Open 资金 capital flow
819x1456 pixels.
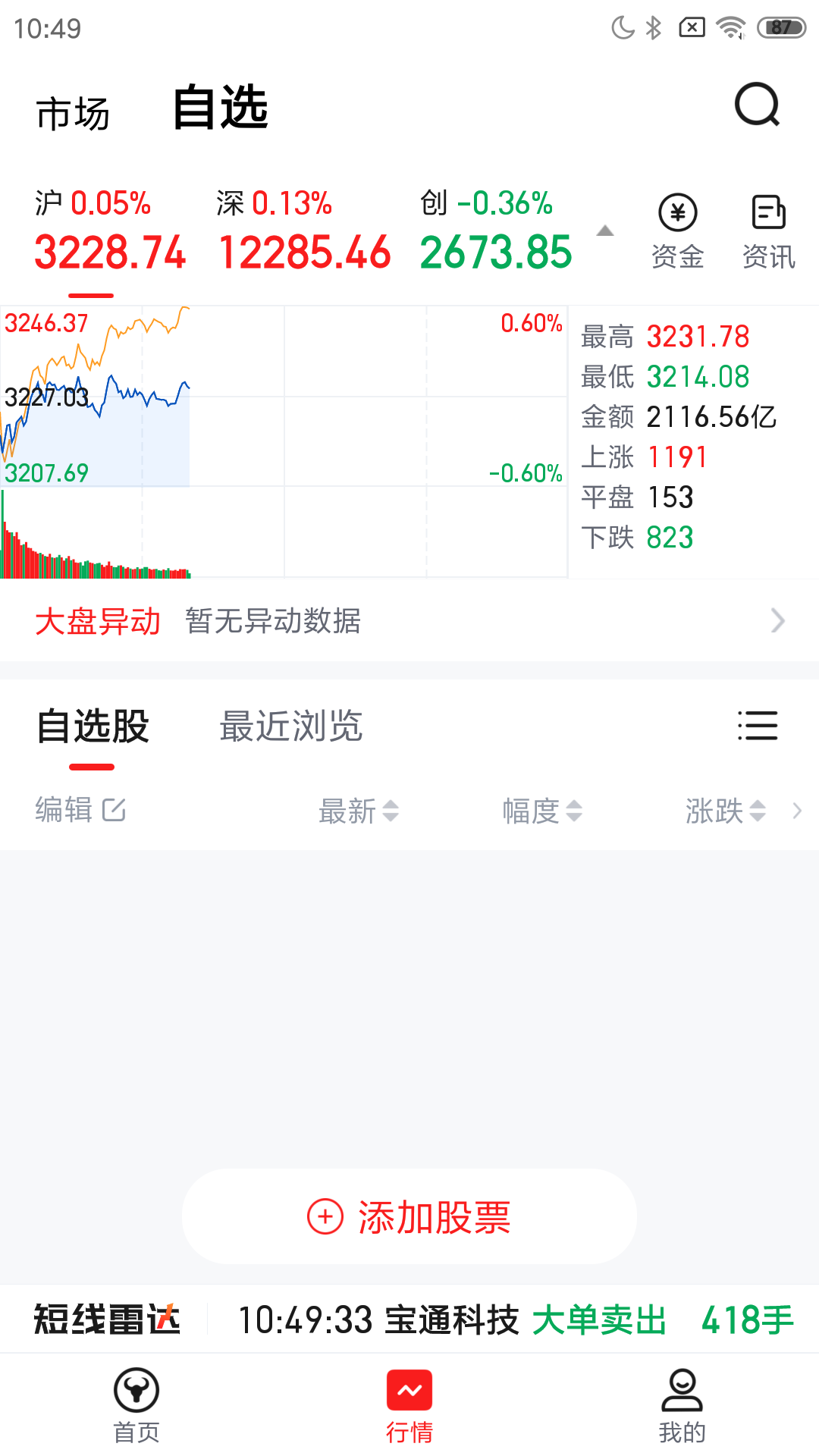[677, 231]
